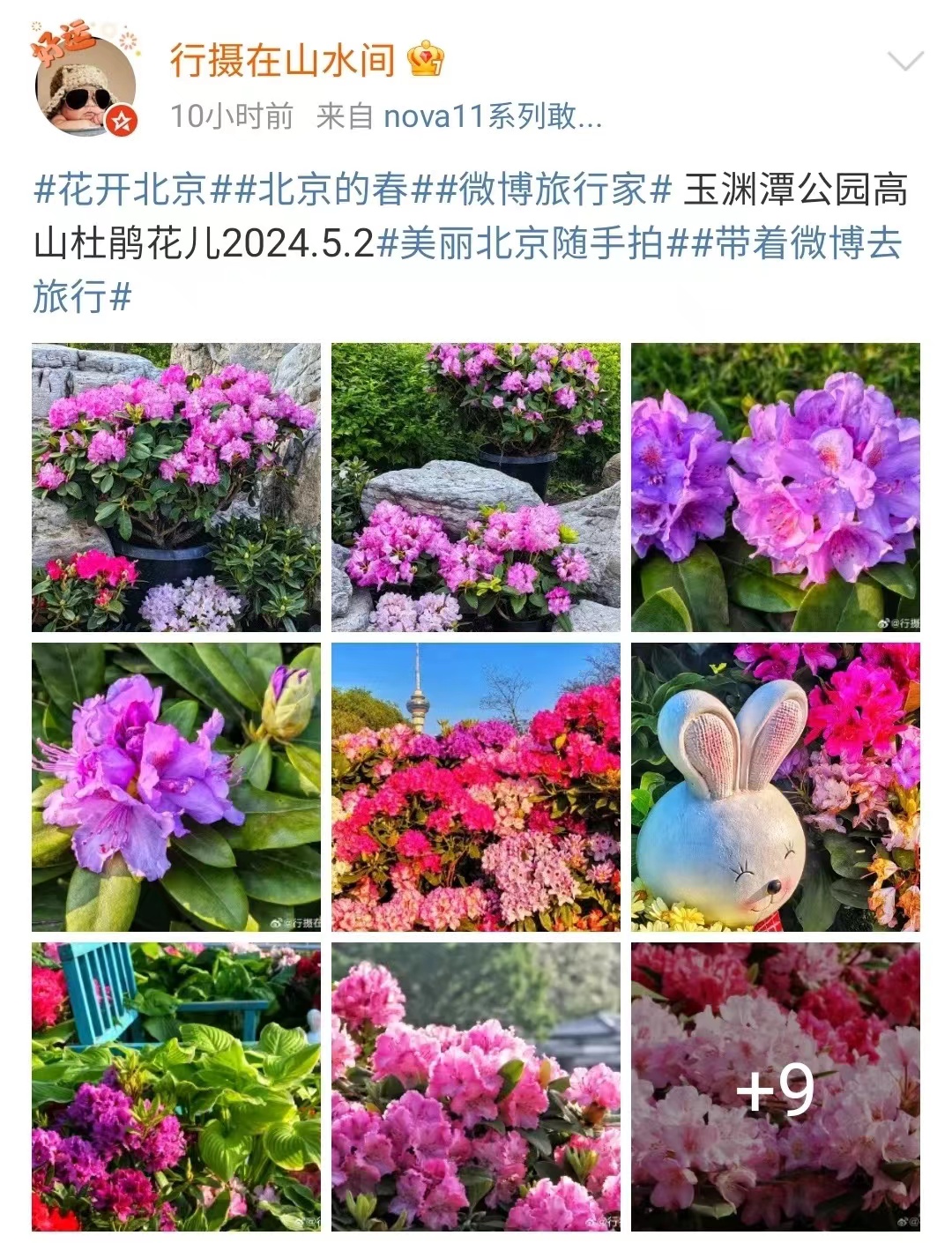Screen dimensions: 952x1243
Task: Expand the post options chevron
Action: pyautogui.click(x=904, y=61)
